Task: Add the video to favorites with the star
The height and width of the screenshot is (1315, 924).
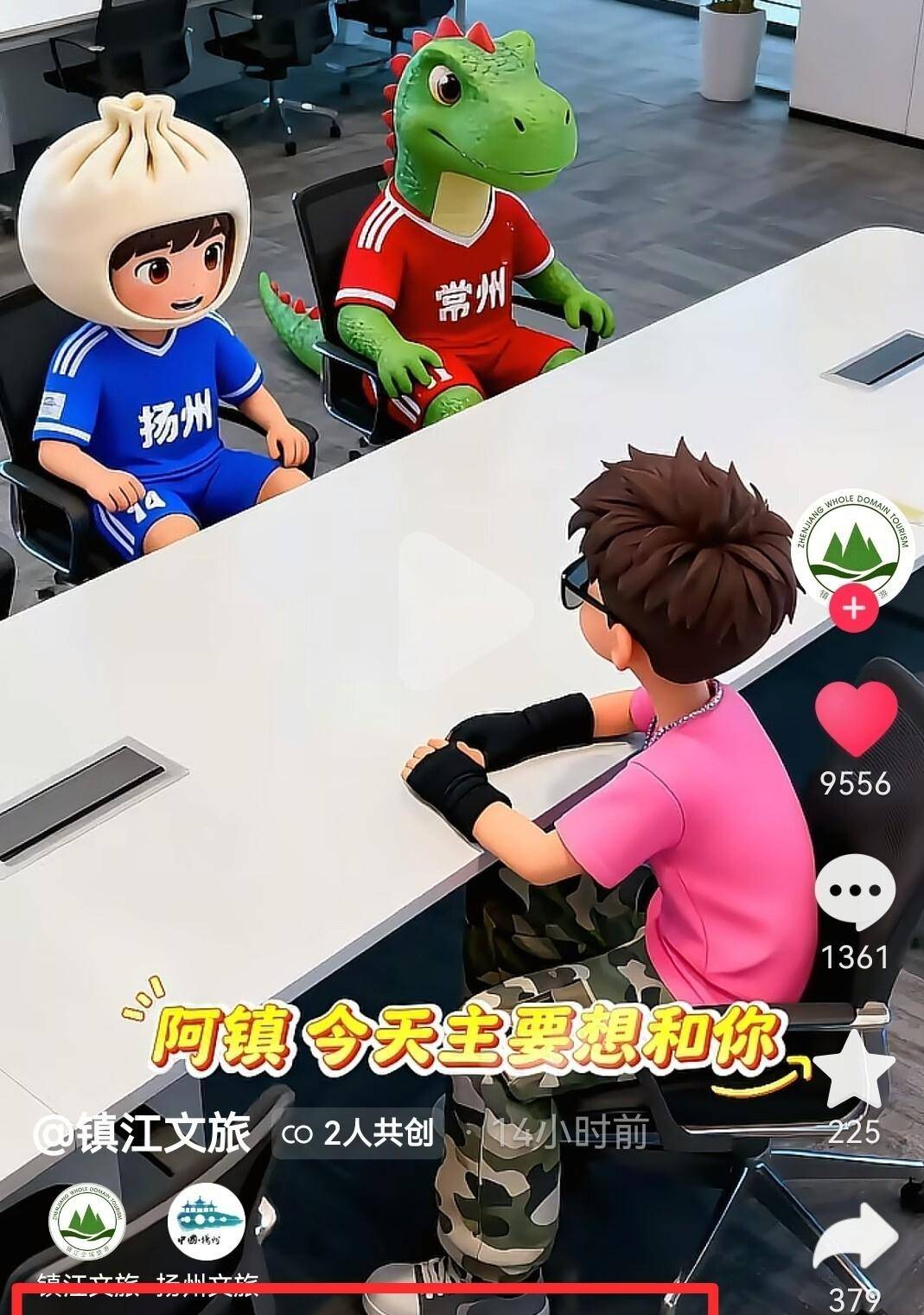Action: [x=854, y=1069]
